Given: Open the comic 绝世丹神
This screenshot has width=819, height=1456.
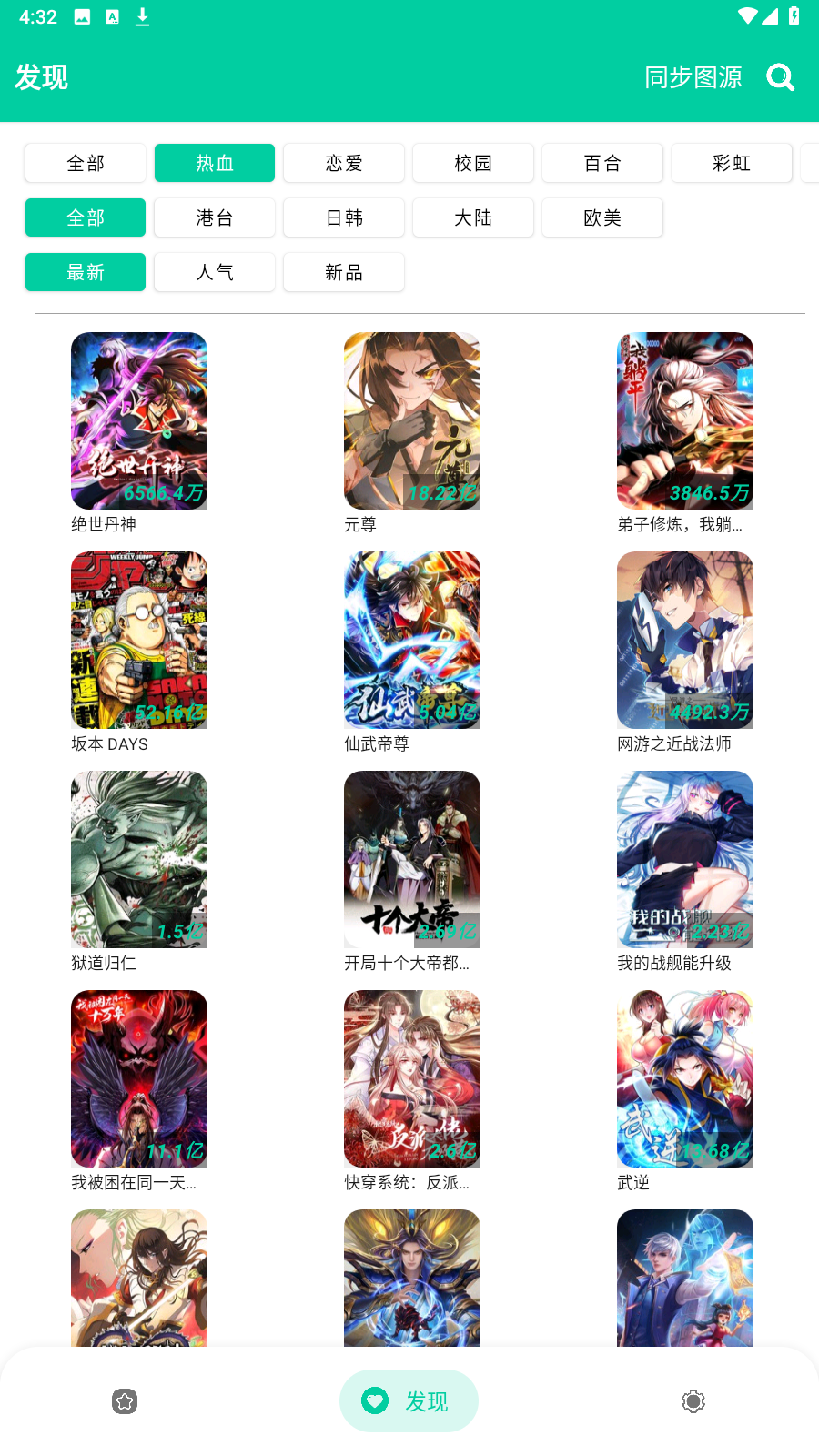Looking at the screenshot, I should [139, 420].
